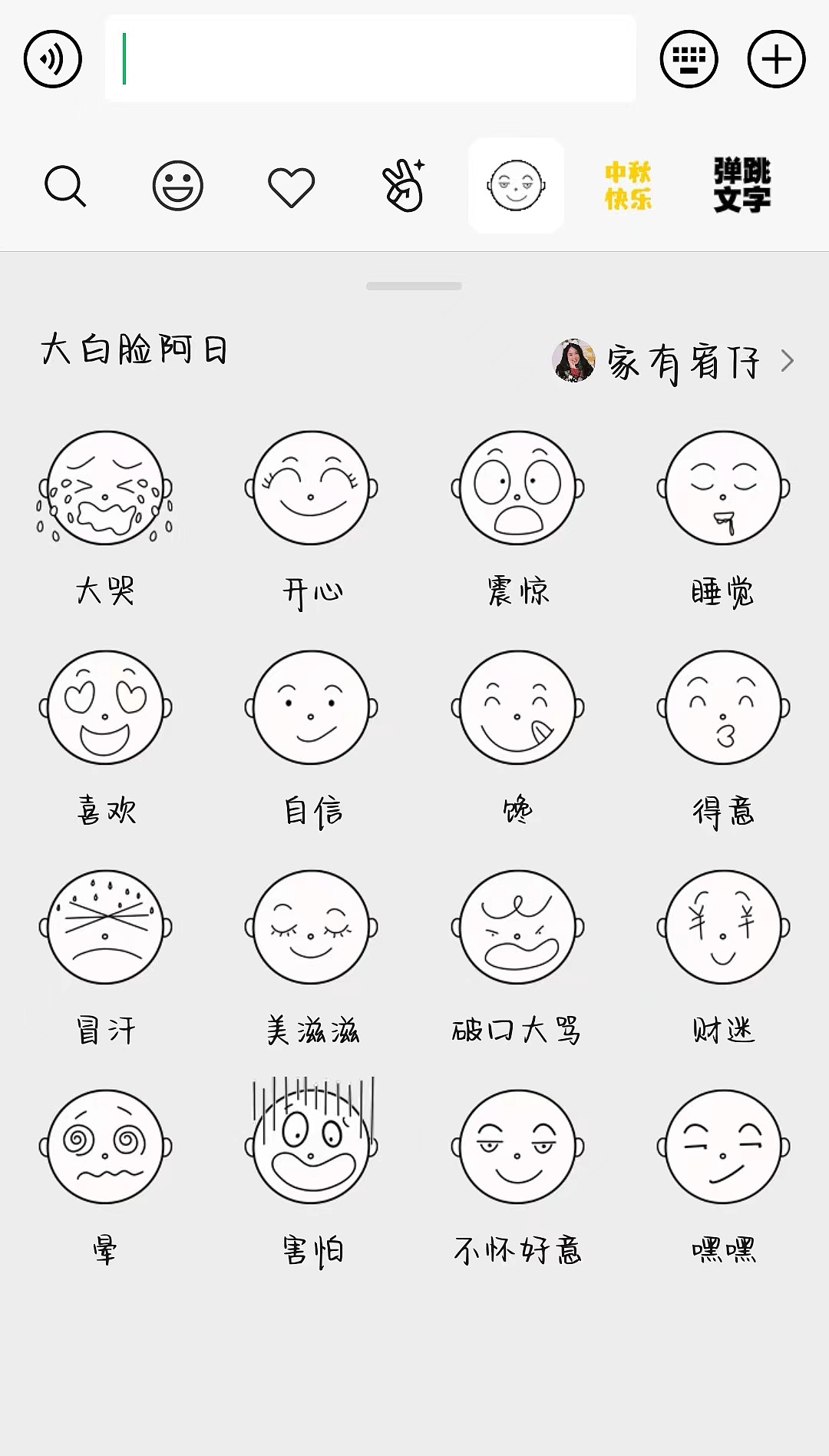Open the plus attachments menu
The height and width of the screenshot is (1456, 829).
[x=776, y=59]
